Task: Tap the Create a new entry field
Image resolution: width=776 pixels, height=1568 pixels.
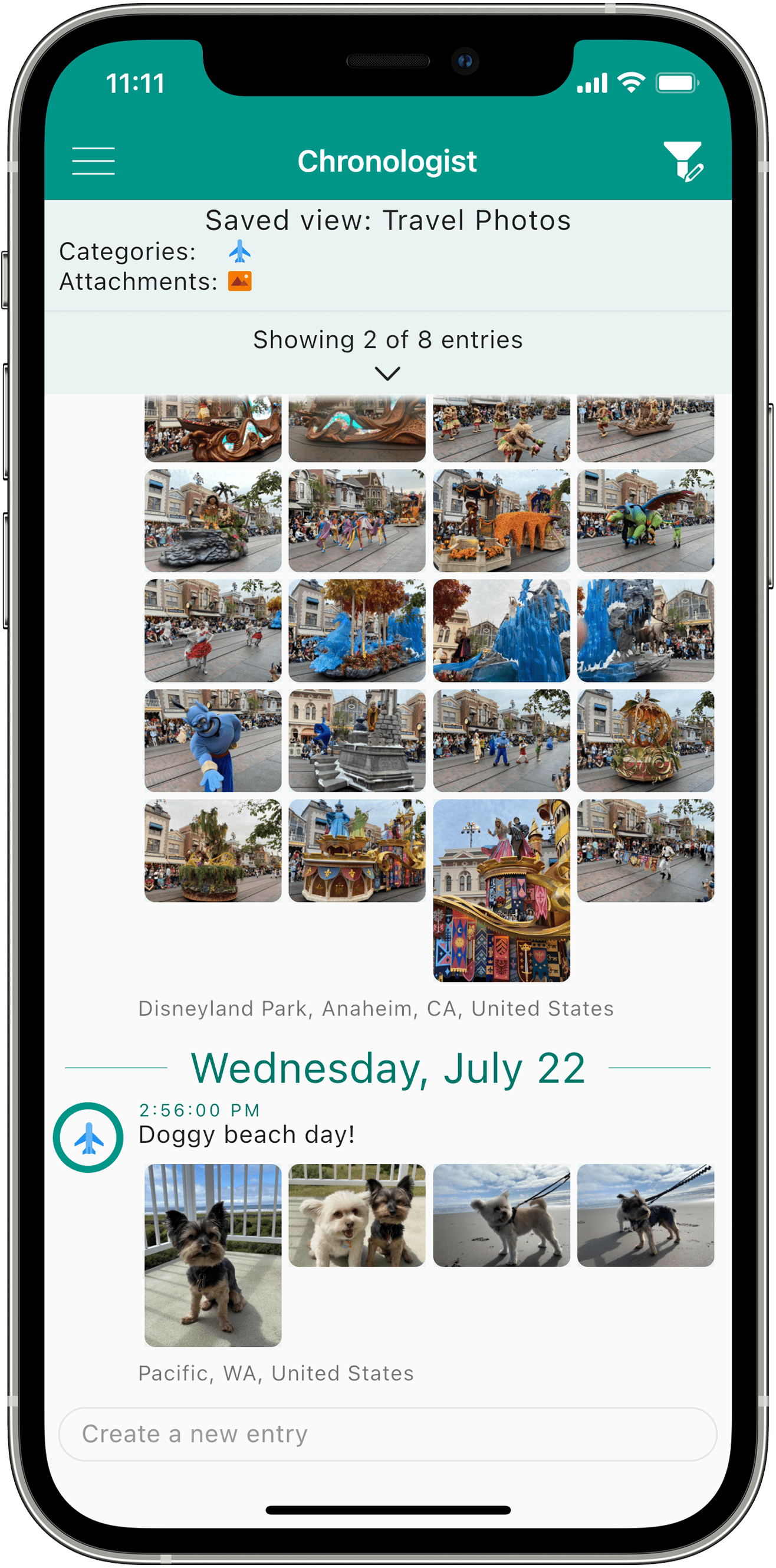Action: tap(387, 1433)
